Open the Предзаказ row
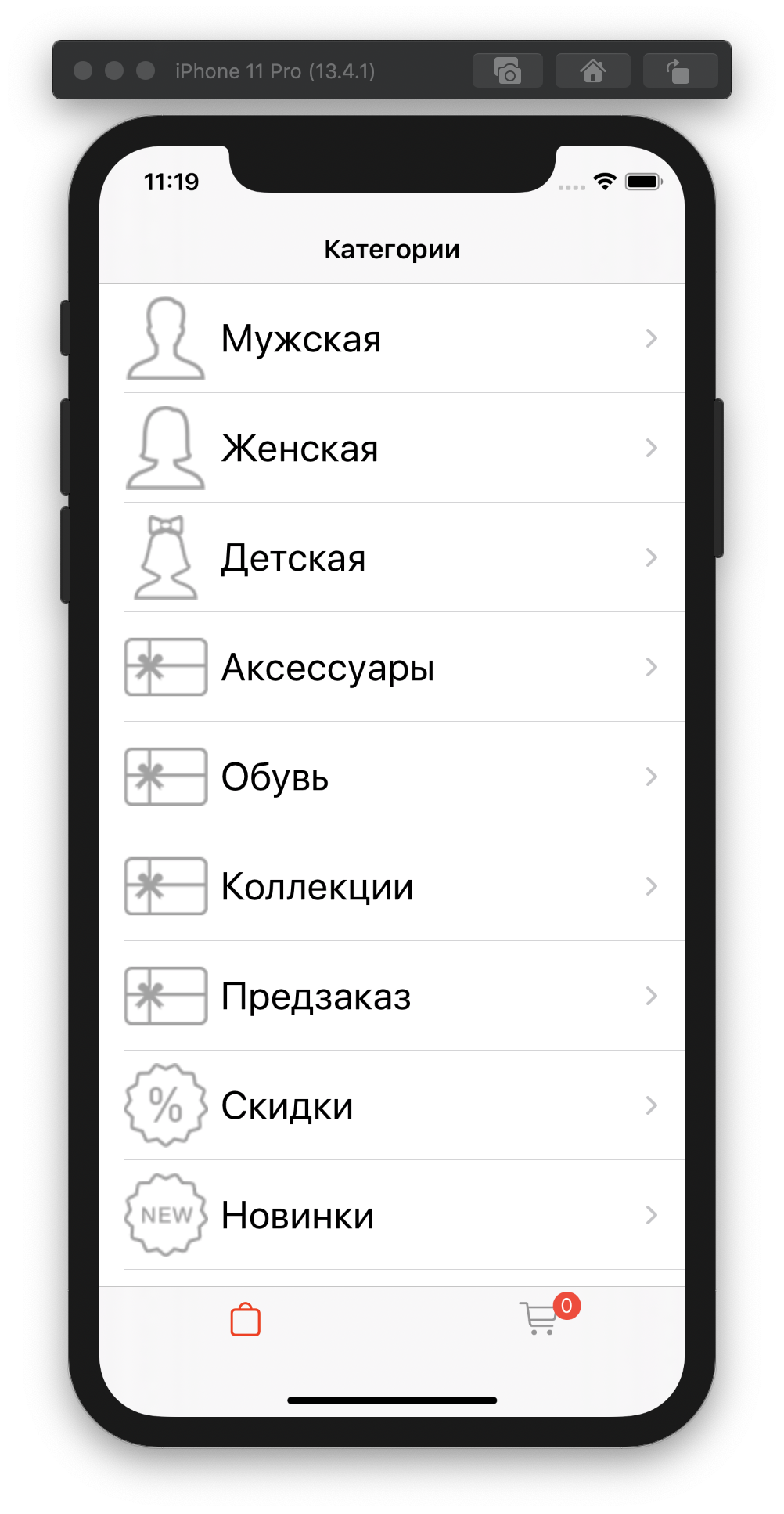 tap(391, 997)
